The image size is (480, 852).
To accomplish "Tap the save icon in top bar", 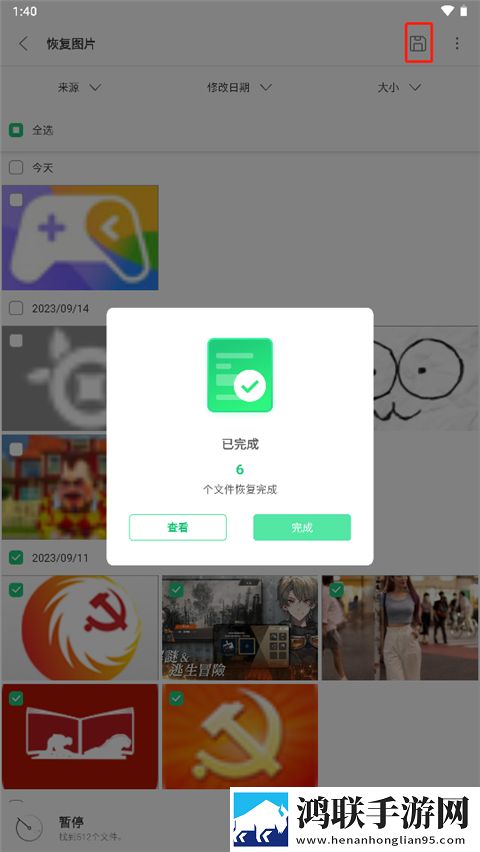I will 419,43.
